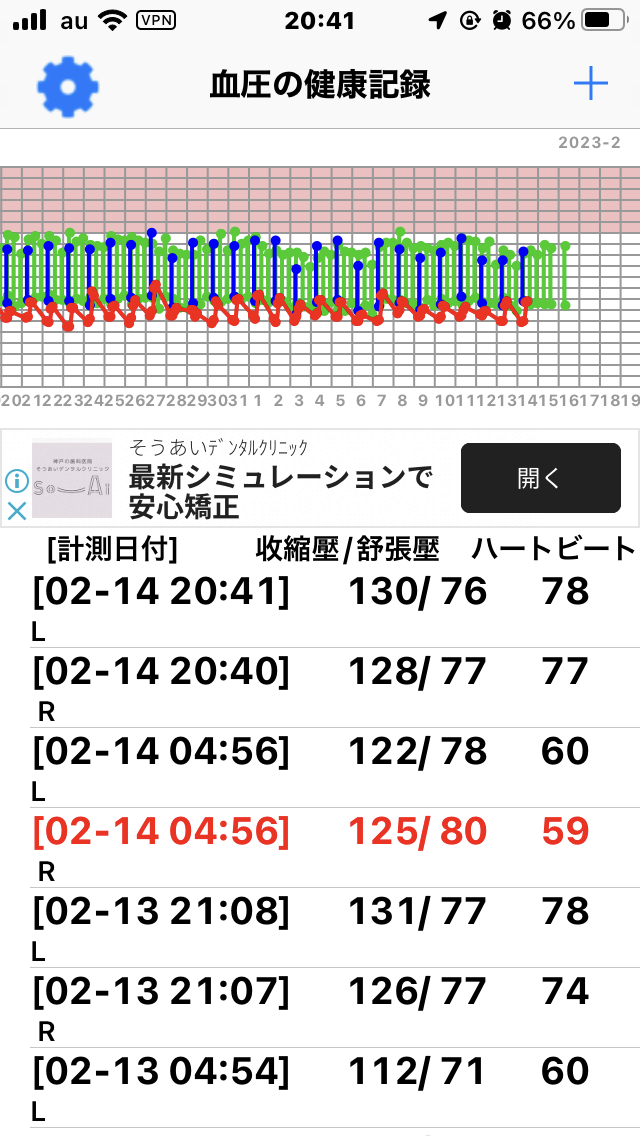Close the ad with the X icon

tap(16, 511)
